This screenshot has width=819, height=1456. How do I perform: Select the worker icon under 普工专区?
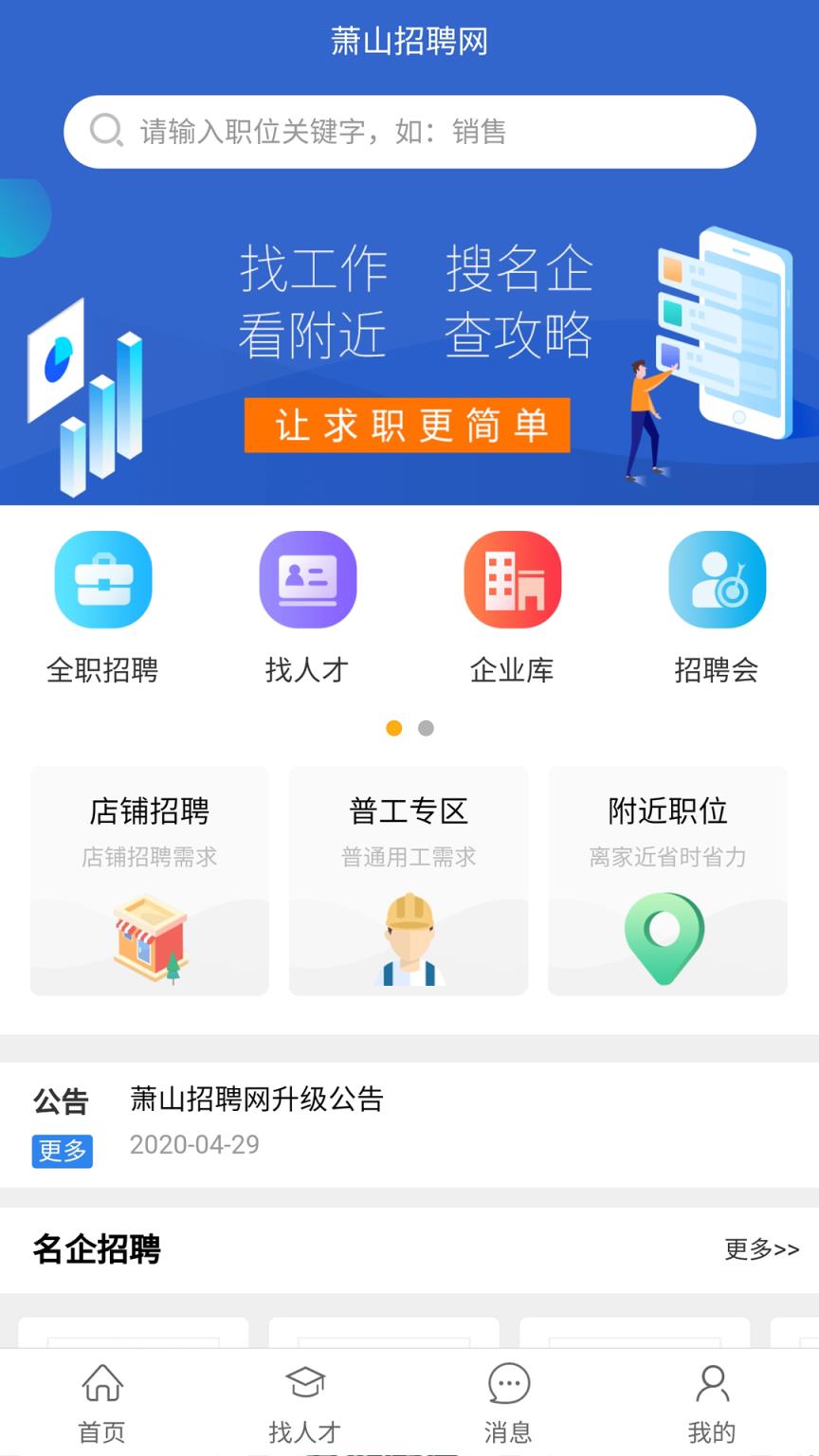[408, 937]
